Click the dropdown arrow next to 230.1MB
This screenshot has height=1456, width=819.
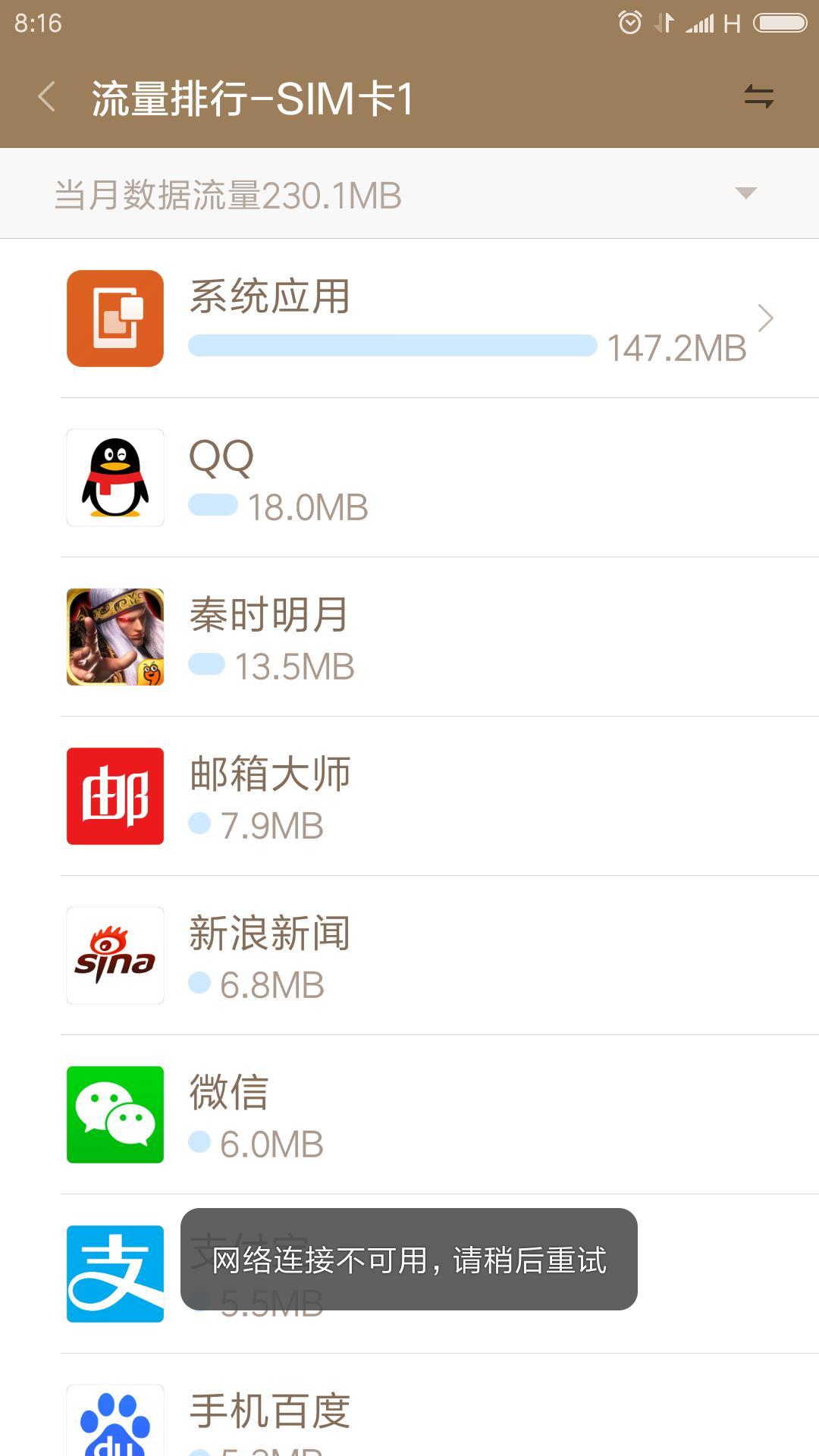pos(745,193)
